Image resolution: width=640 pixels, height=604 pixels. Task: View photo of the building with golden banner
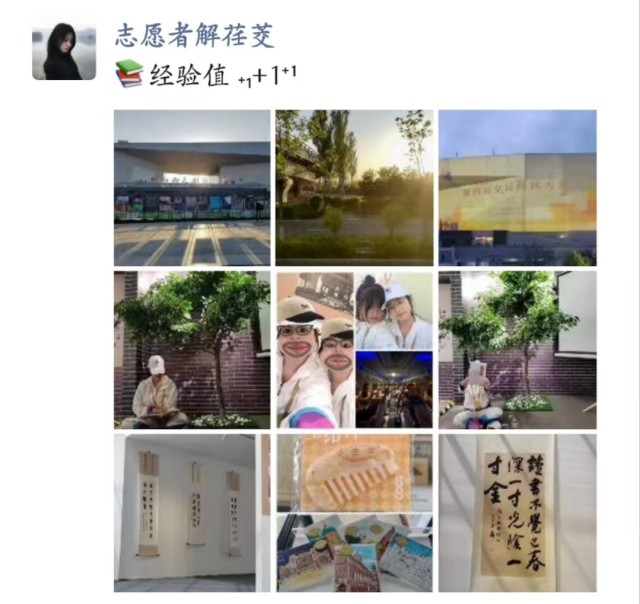(x=517, y=188)
